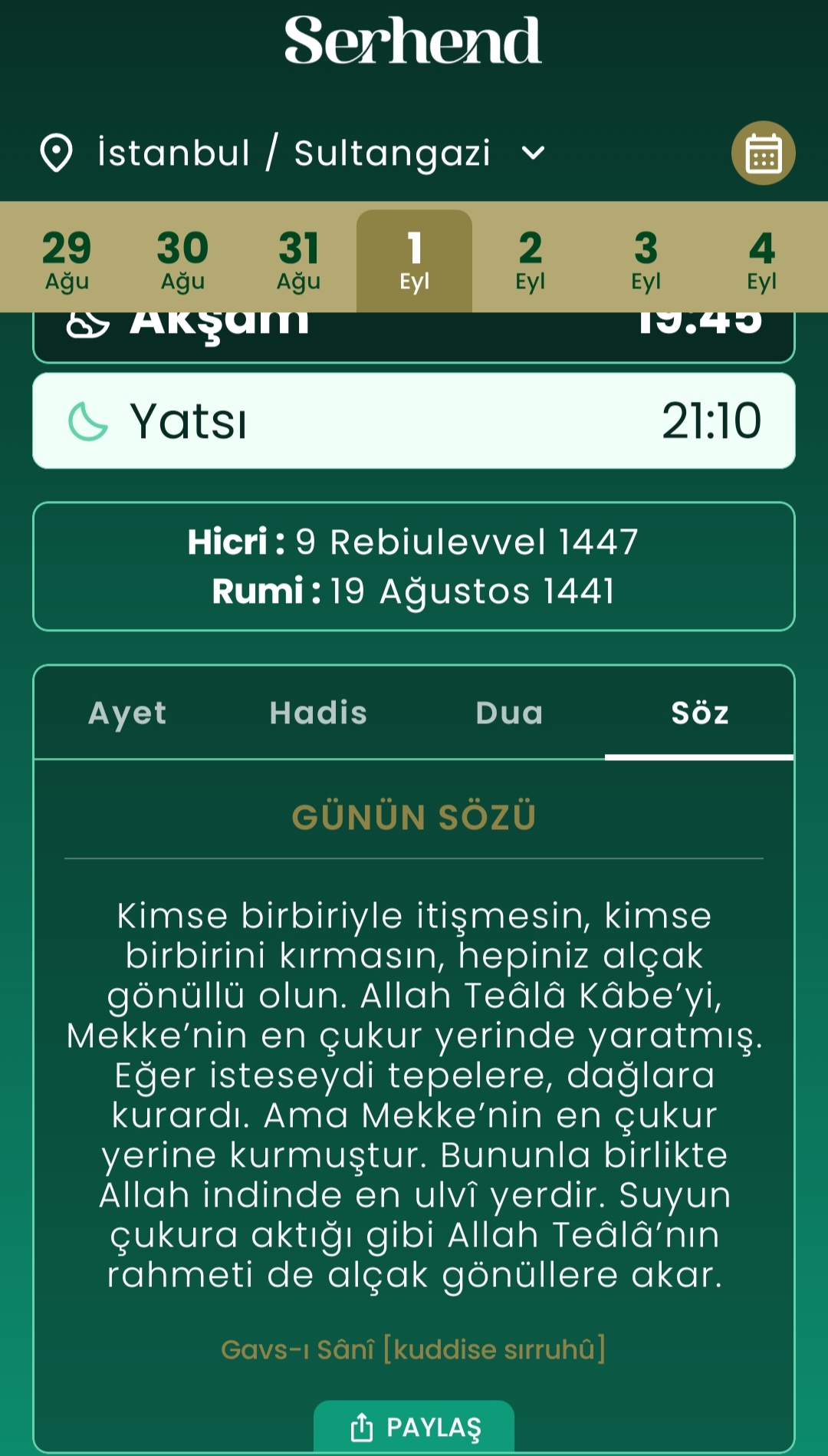Select 3 Eyl in the date strip

pos(646,260)
